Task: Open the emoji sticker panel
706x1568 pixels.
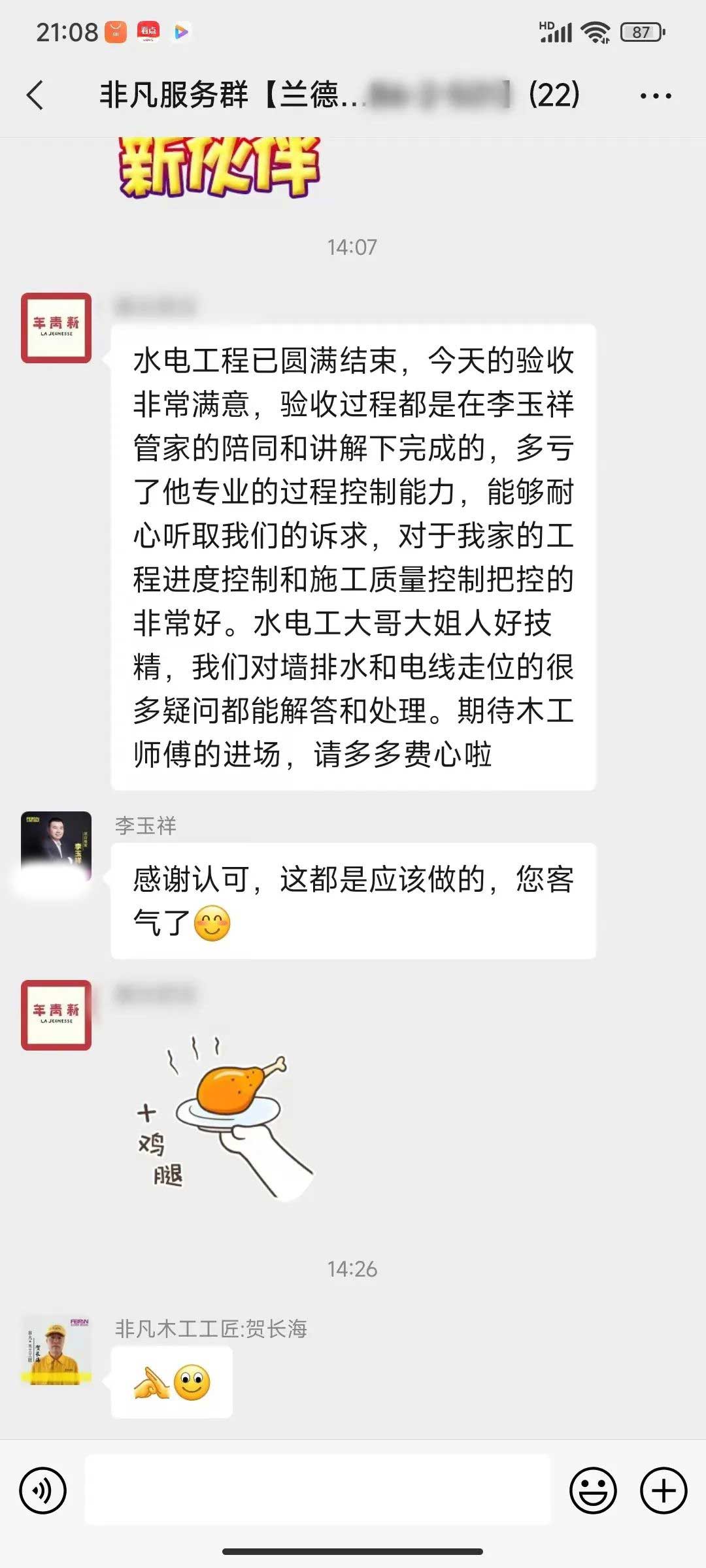Action: tap(593, 1491)
